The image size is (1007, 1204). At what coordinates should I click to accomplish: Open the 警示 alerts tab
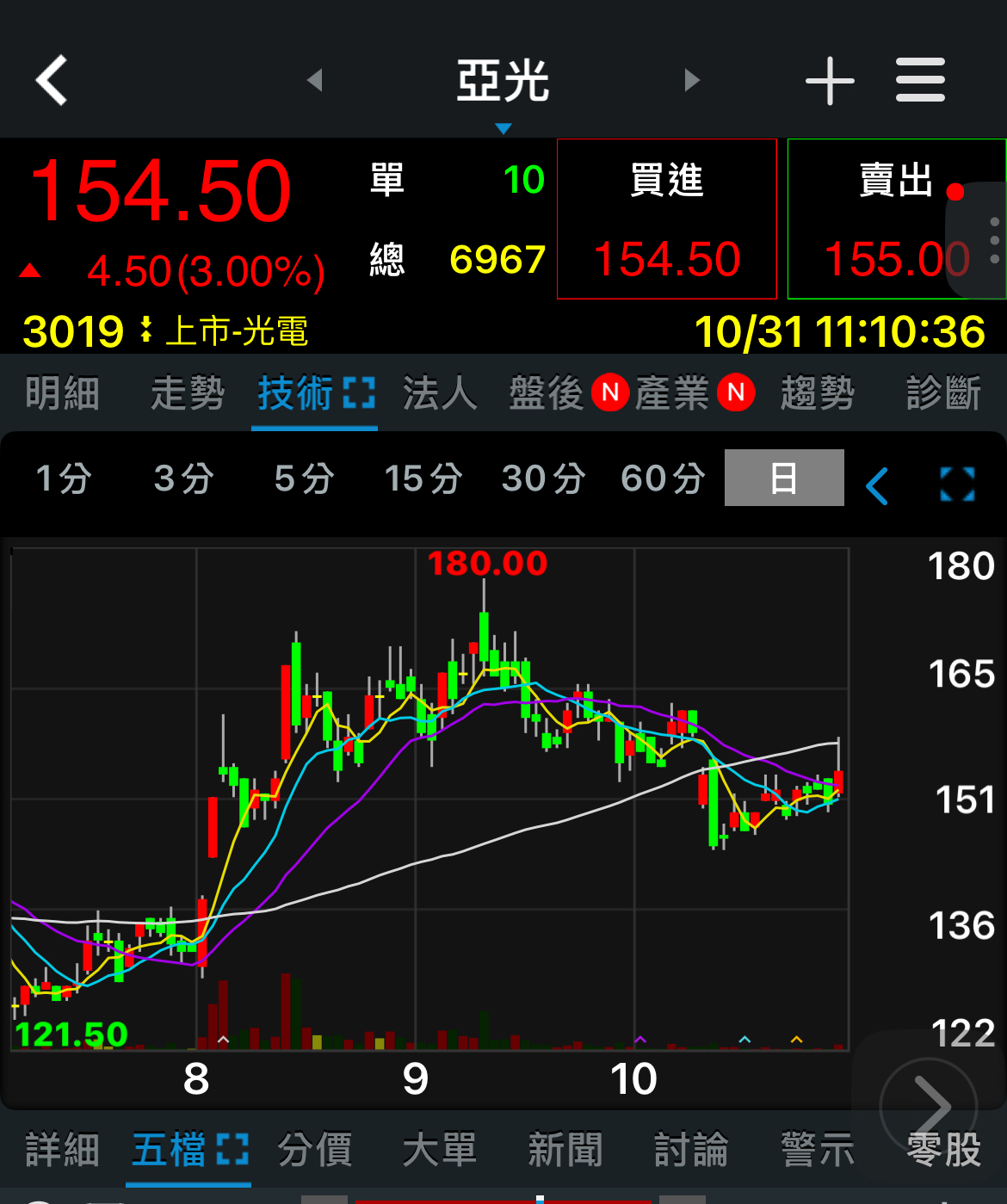coord(817,1151)
